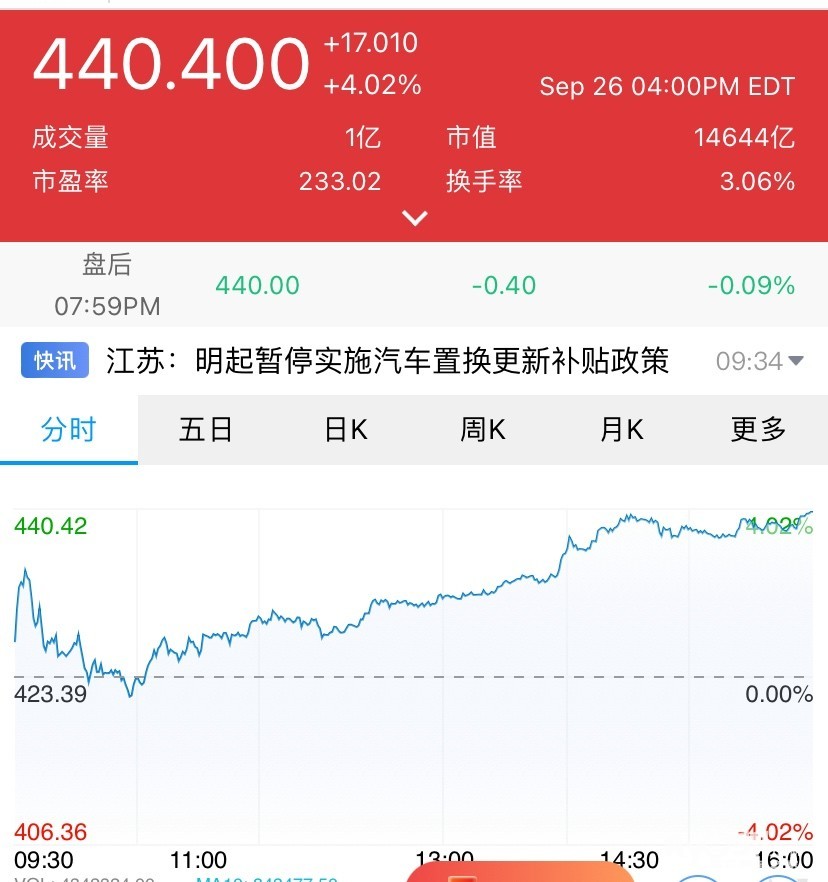Image resolution: width=828 pixels, height=882 pixels.
Task: Expand the quote details chevron
Action: tap(414, 218)
